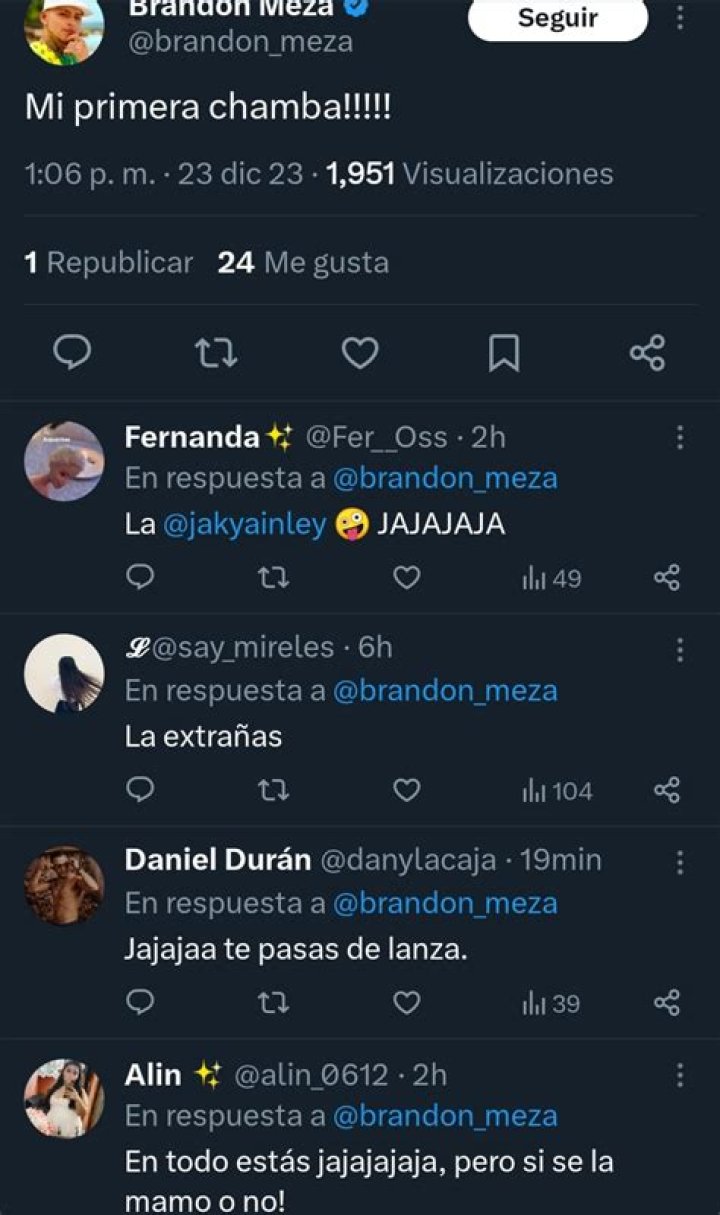Follow Brandon Meza with Seguir button
Screen dimensions: 720x1215
558,18
